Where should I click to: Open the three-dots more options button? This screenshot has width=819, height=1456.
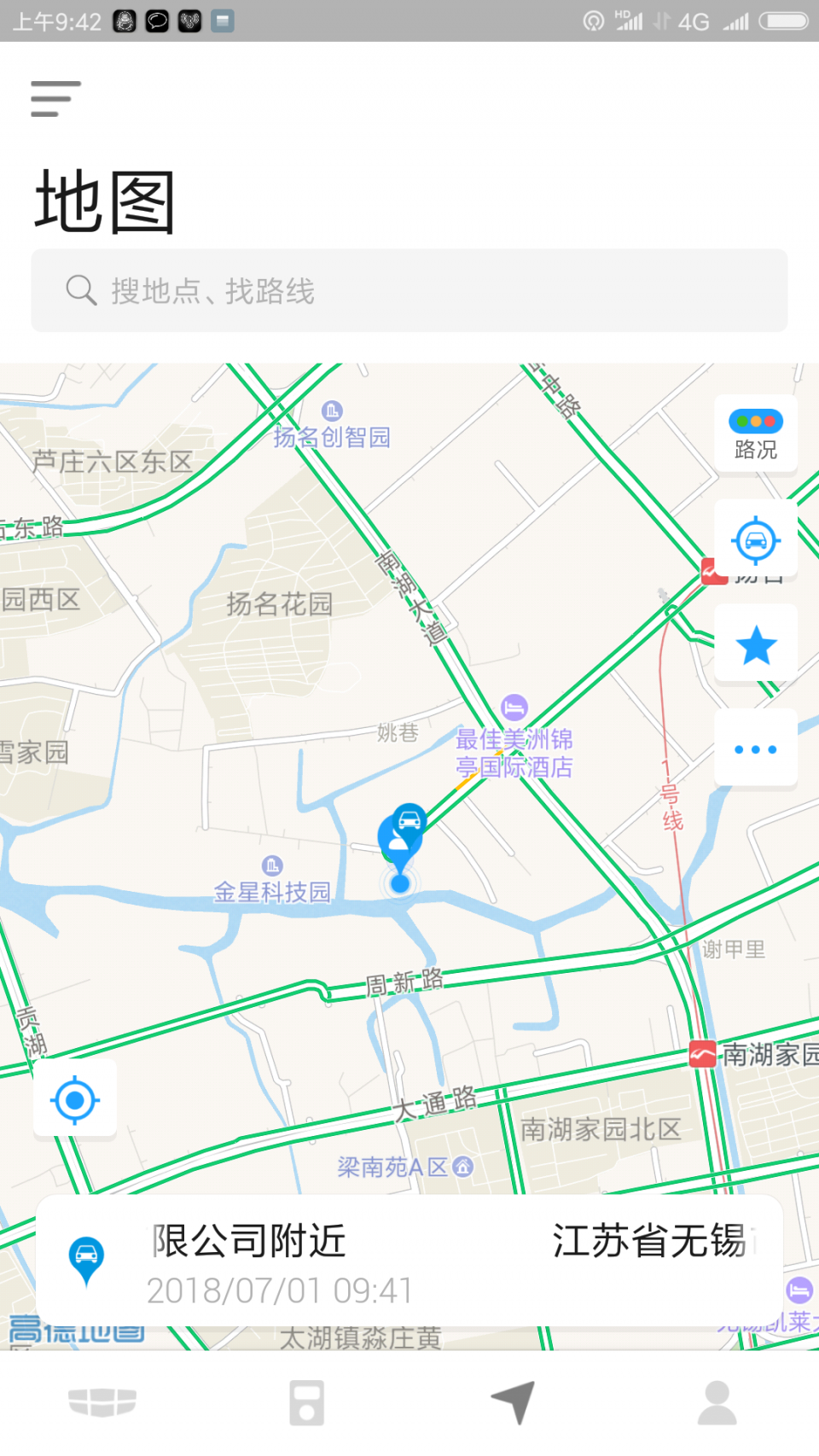(756, 748)
